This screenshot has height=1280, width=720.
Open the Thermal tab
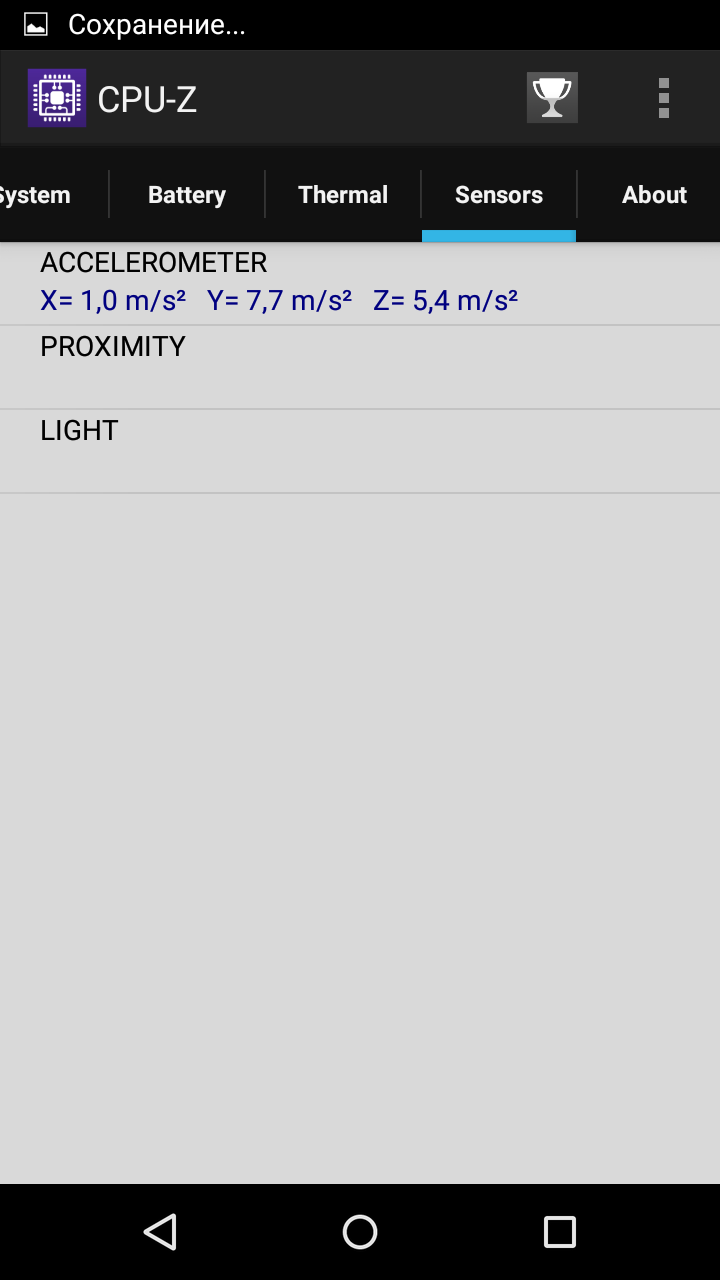[x=343, y=195]
